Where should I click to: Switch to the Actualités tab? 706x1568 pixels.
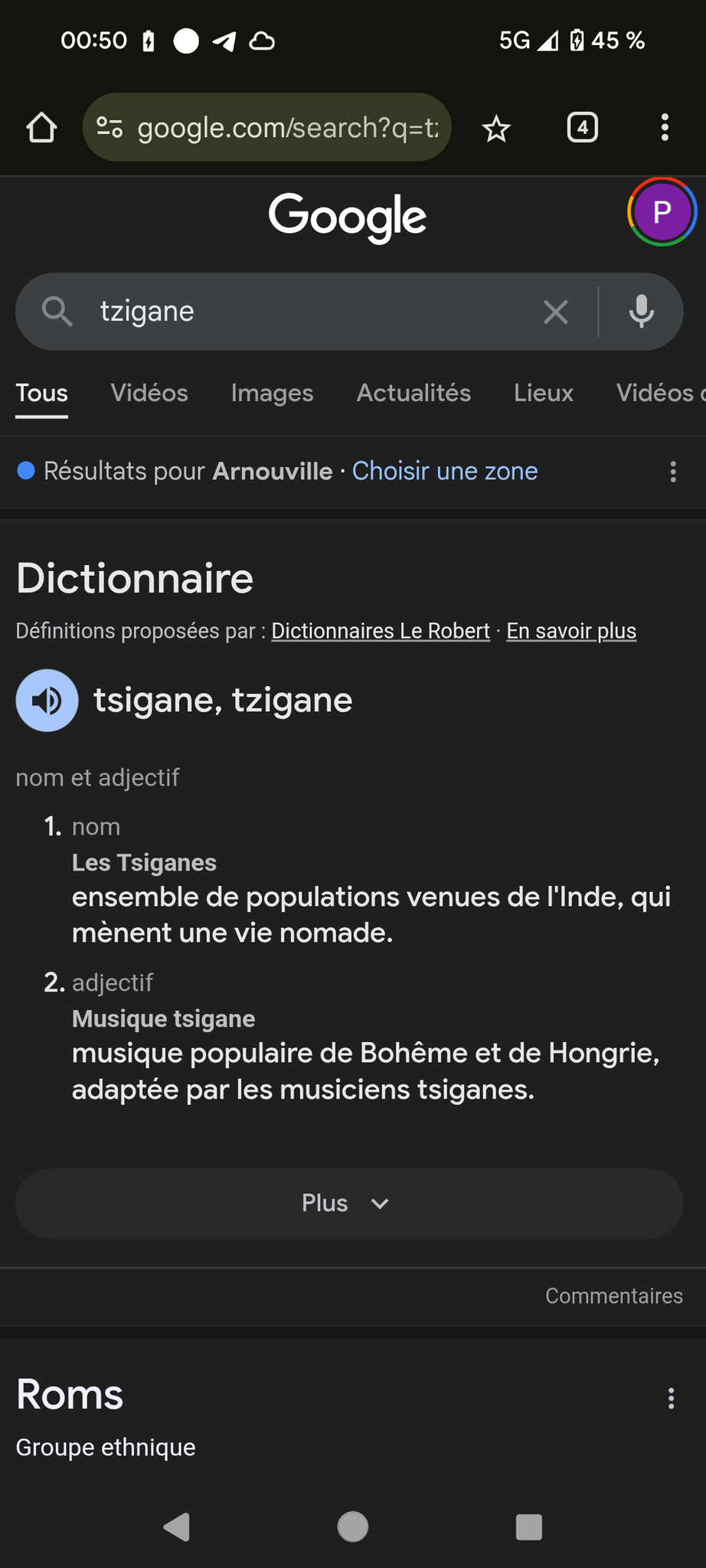[x=413, y=393]
